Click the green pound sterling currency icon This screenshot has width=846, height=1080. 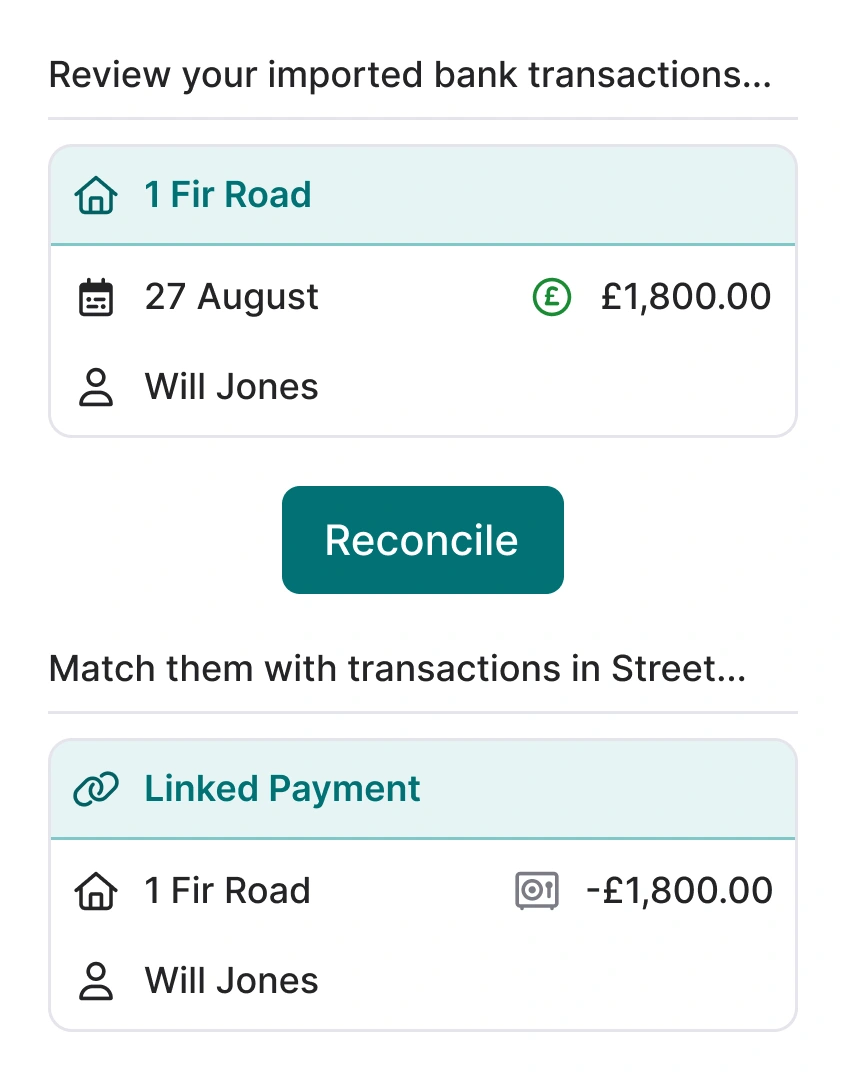pyautogui.click(x=553, y=296)
